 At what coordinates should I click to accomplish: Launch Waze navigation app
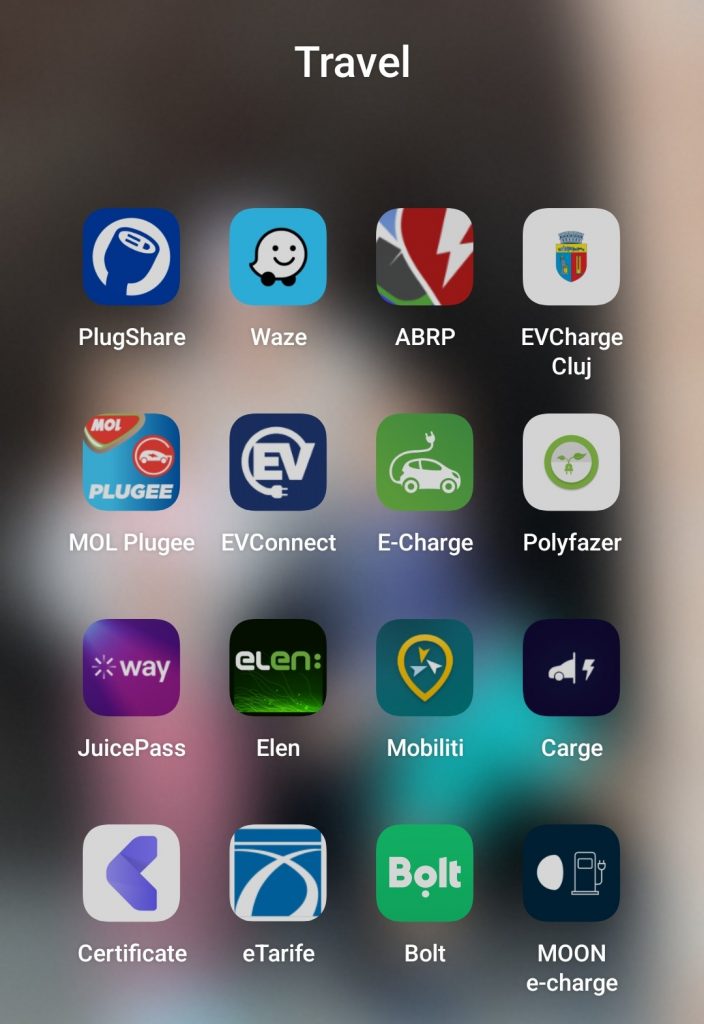[x=278, y=256]
